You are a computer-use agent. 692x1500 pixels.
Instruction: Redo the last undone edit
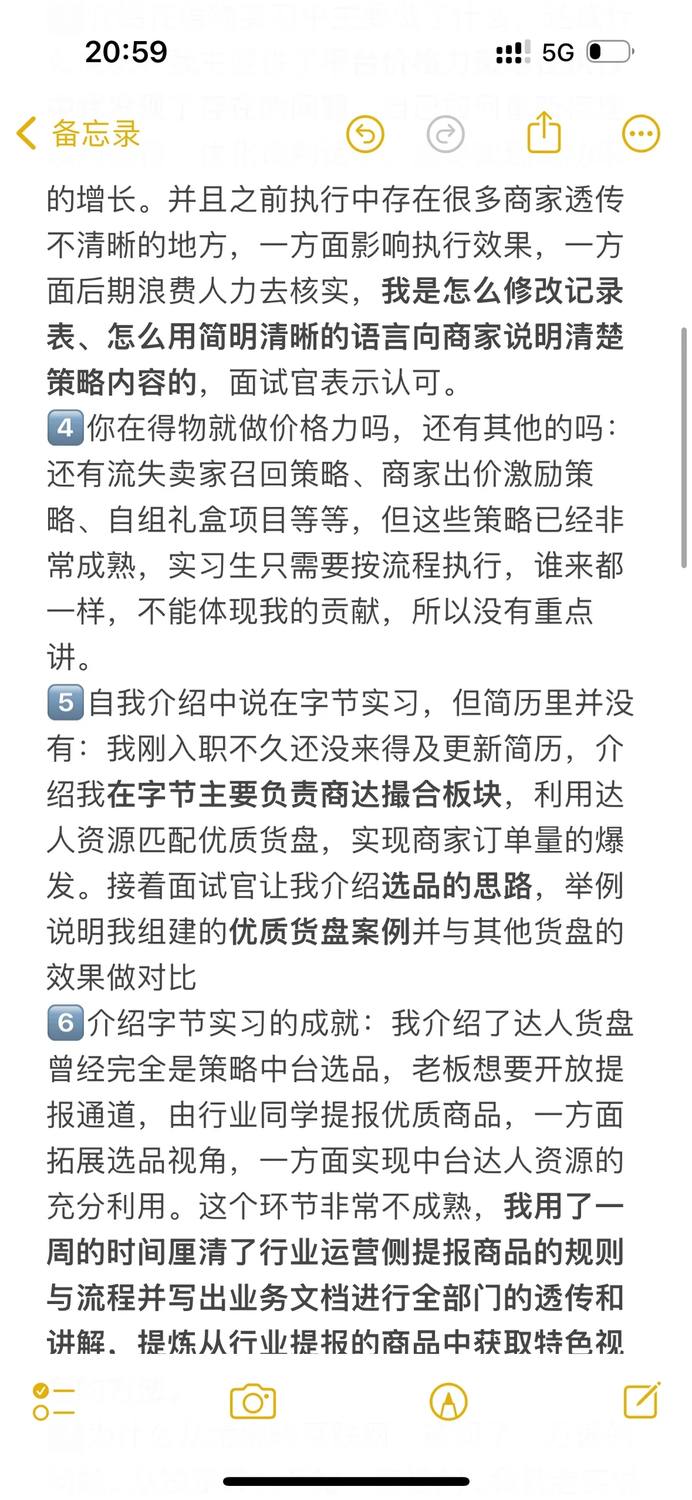coord(446,134)
